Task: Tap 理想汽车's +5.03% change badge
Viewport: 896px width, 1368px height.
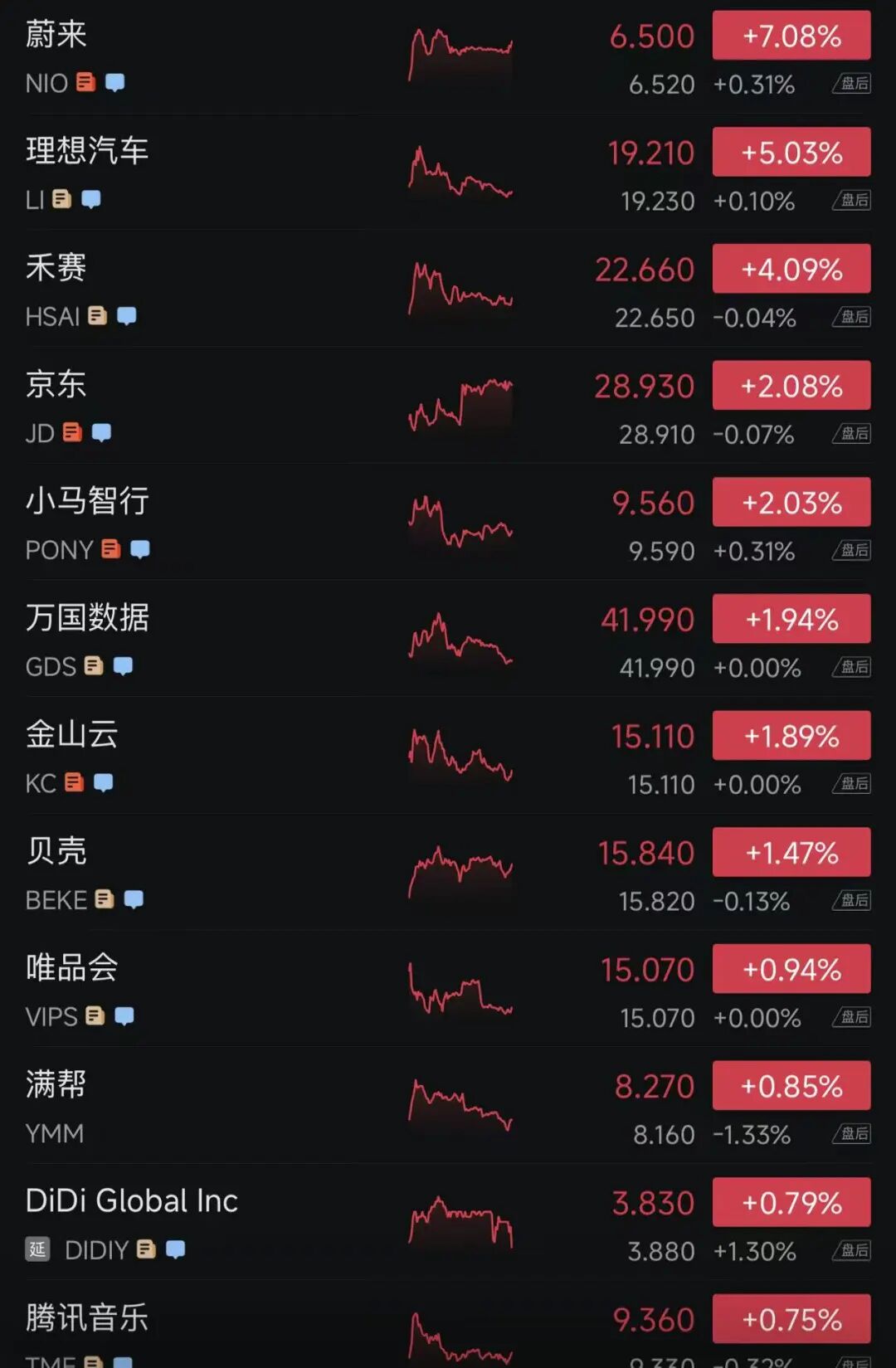Action: (791, 151)
